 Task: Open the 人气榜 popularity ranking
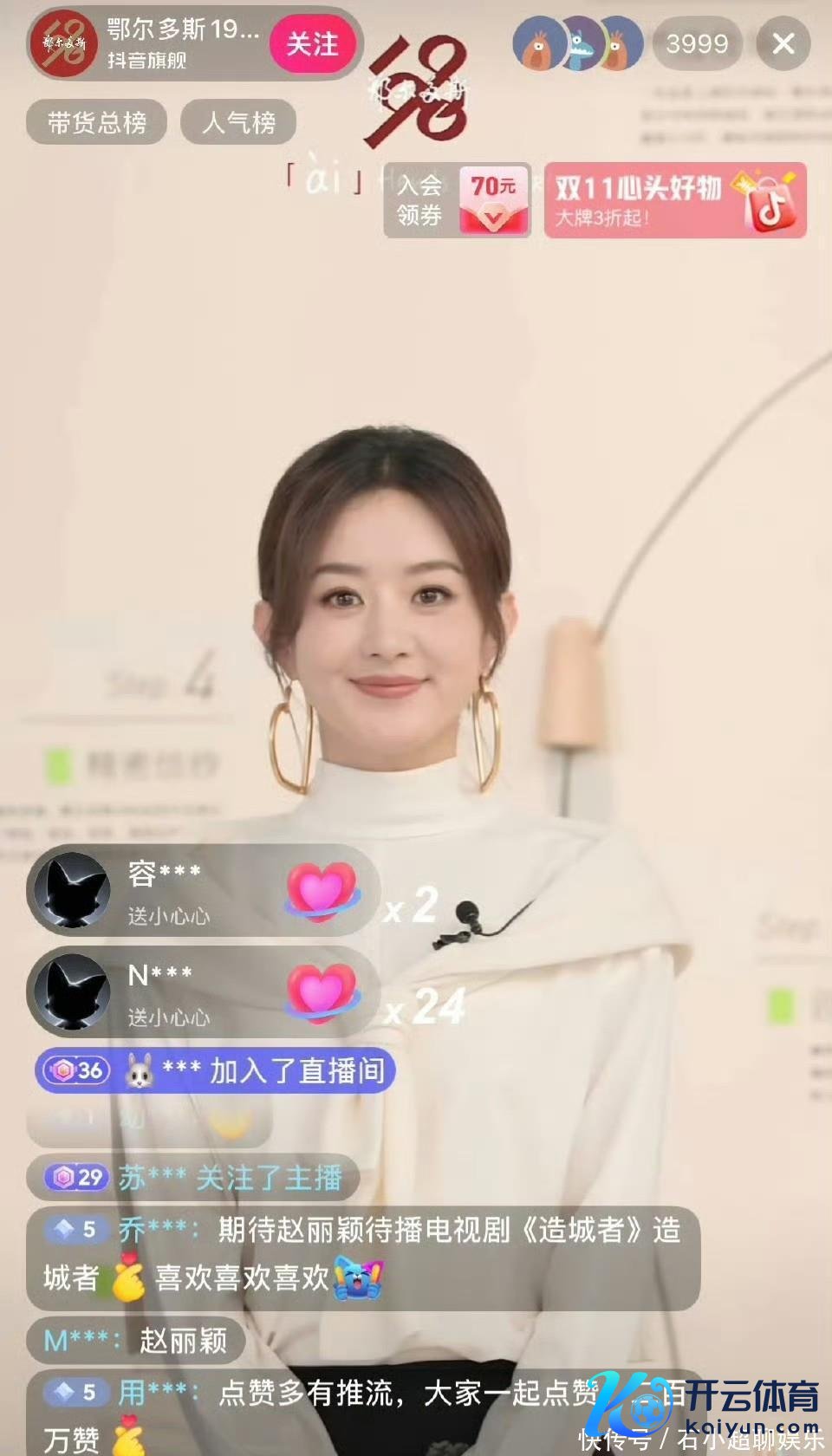[x=238, y=122]
